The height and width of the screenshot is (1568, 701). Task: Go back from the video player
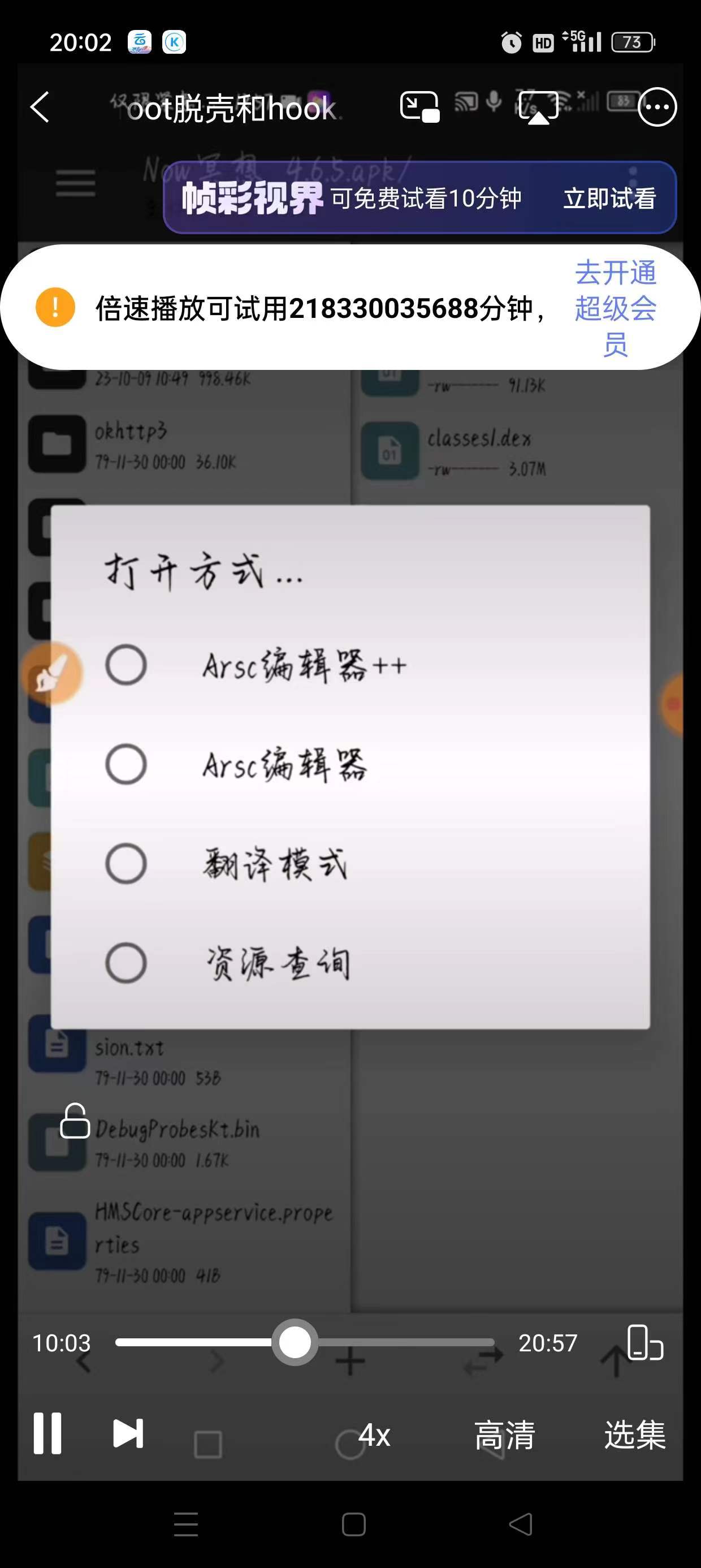tap(40, 107)
